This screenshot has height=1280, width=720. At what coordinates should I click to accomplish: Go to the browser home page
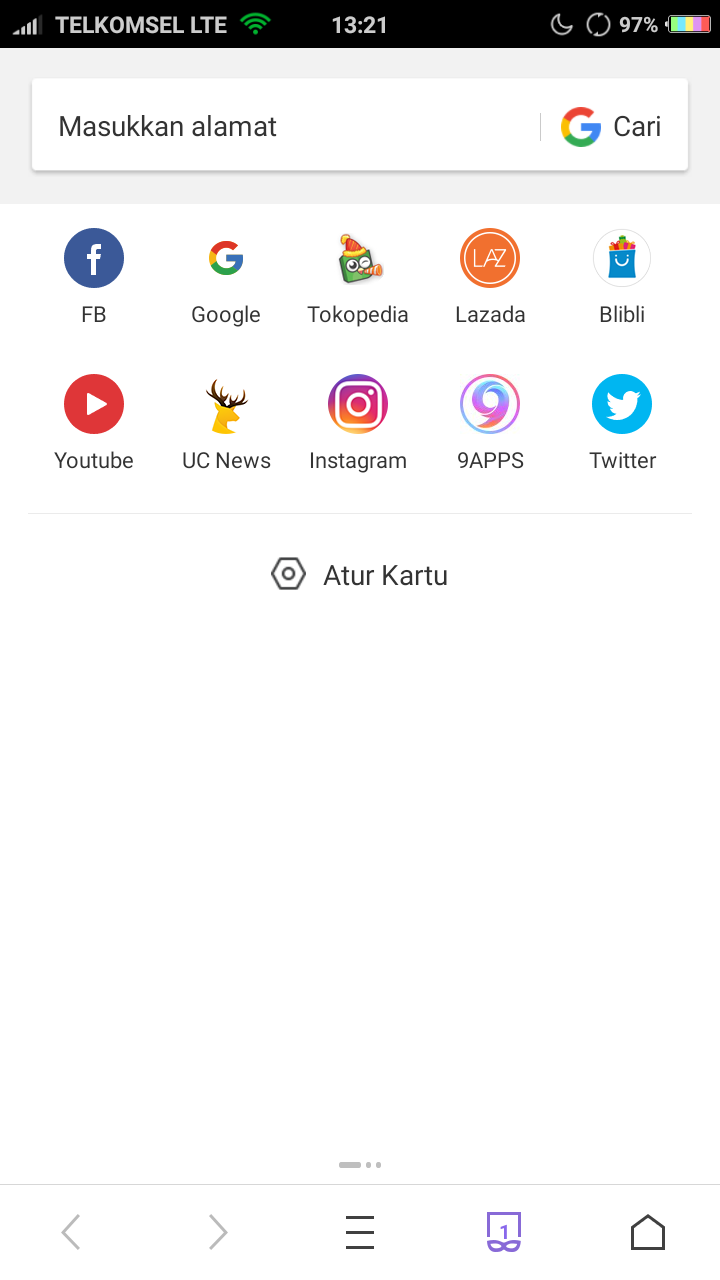(x=648, y=1232)
